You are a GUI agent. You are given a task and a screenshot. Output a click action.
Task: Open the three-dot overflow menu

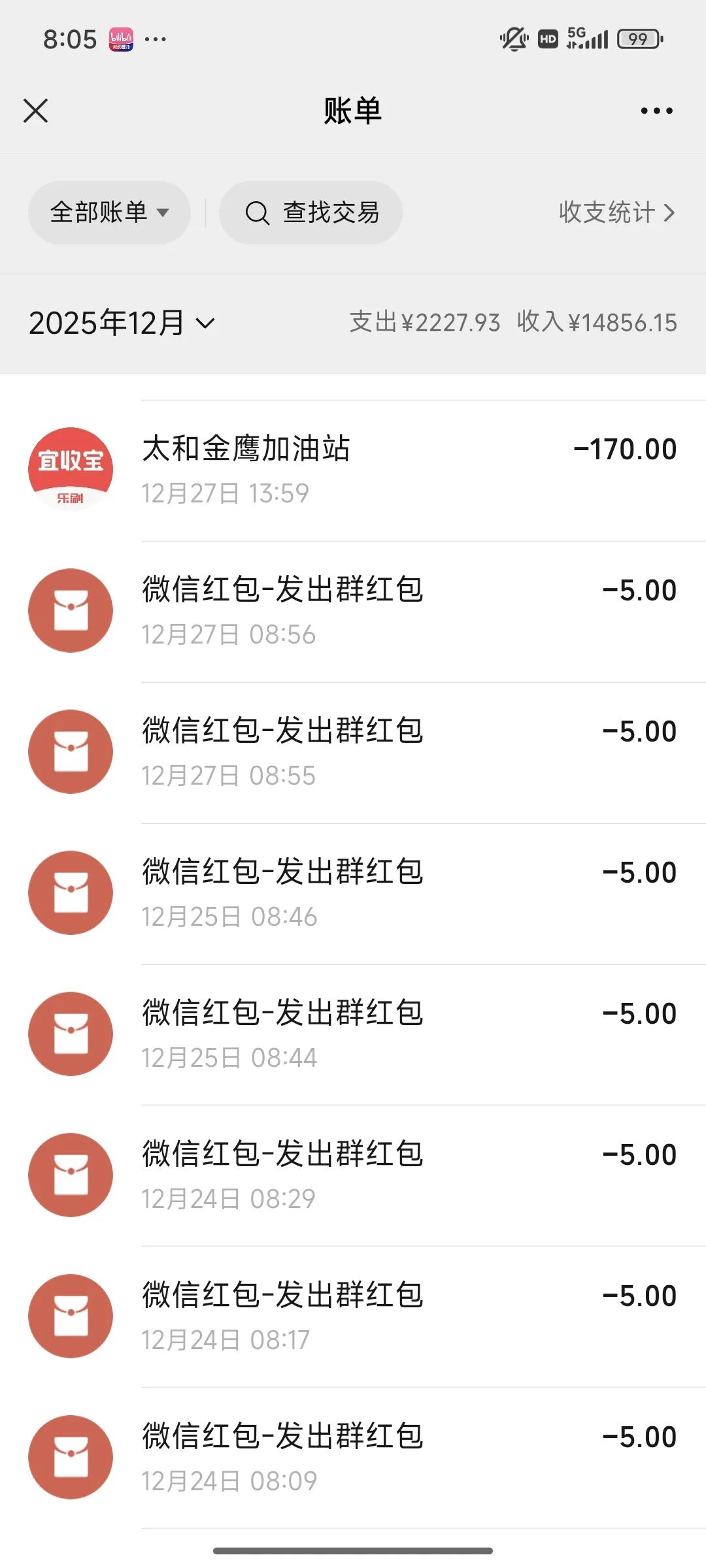(x=656, y=111)
